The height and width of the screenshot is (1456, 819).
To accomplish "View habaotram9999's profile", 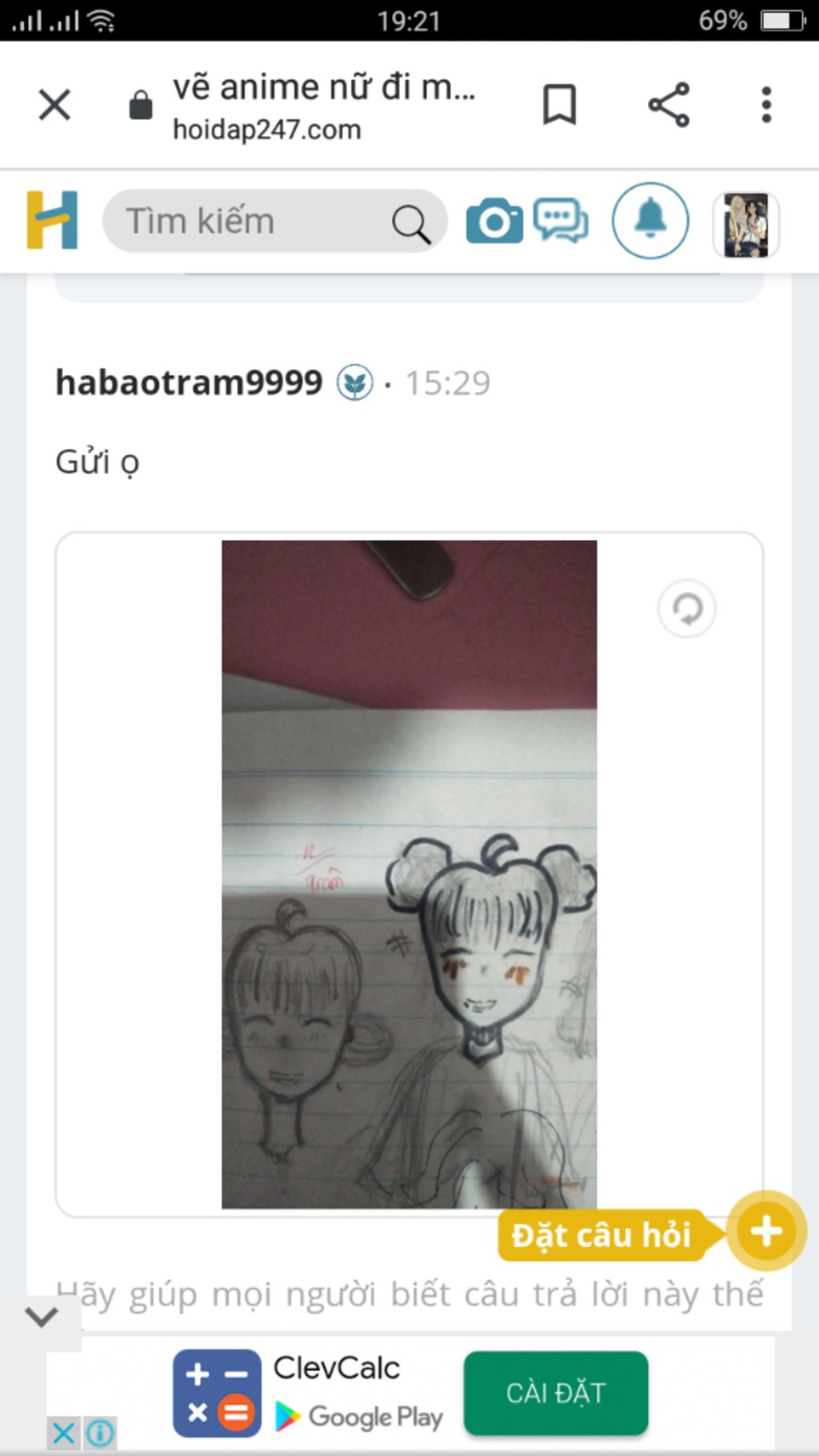I will click(189, 382).
